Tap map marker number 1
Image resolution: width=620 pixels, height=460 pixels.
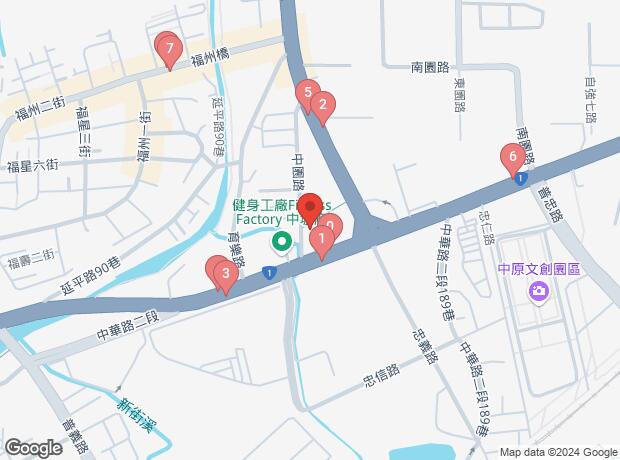pos(321,240)
